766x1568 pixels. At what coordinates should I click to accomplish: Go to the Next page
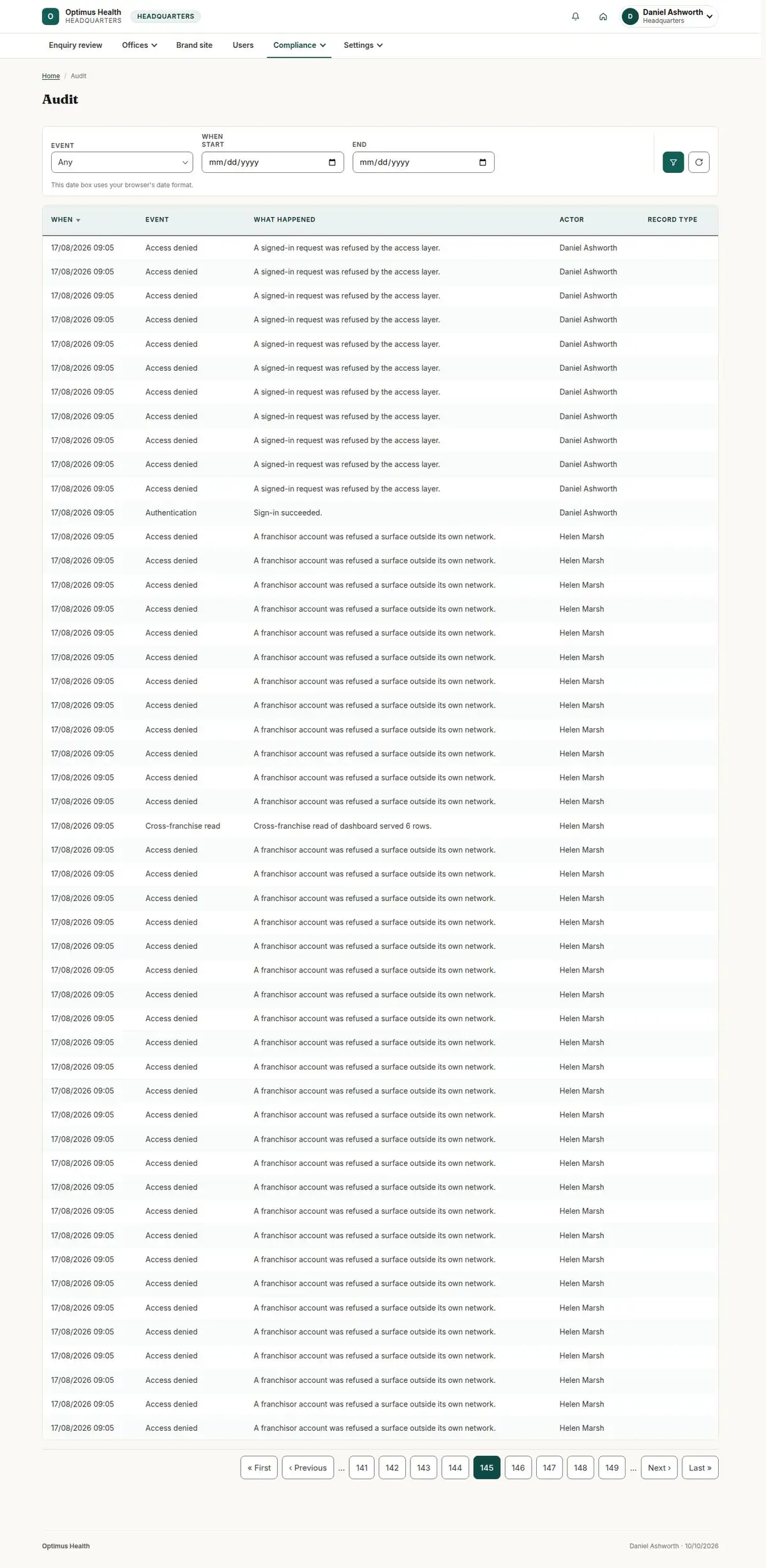(659, 1467)
